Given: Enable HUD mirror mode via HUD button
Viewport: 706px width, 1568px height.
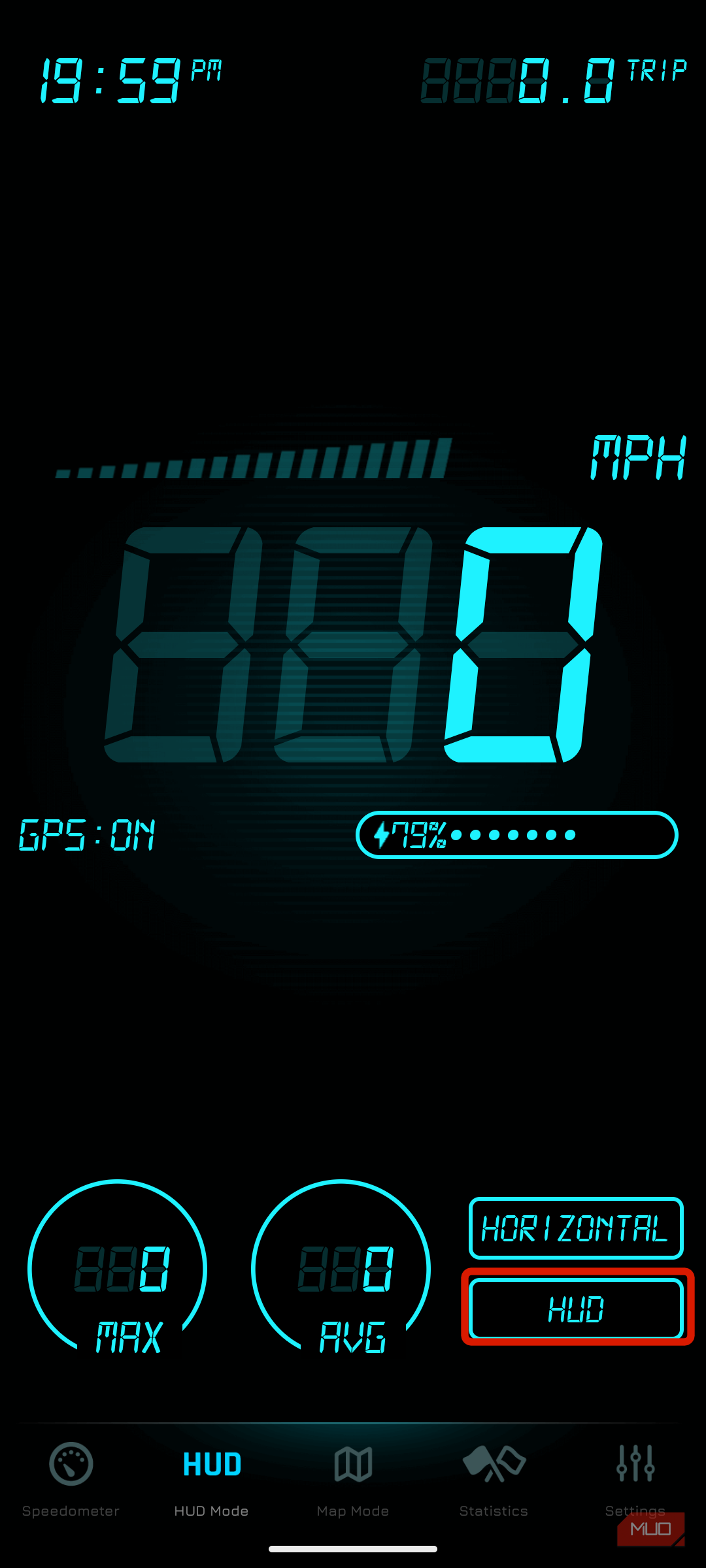Looking at the screenshot, I should [576, 1307].
